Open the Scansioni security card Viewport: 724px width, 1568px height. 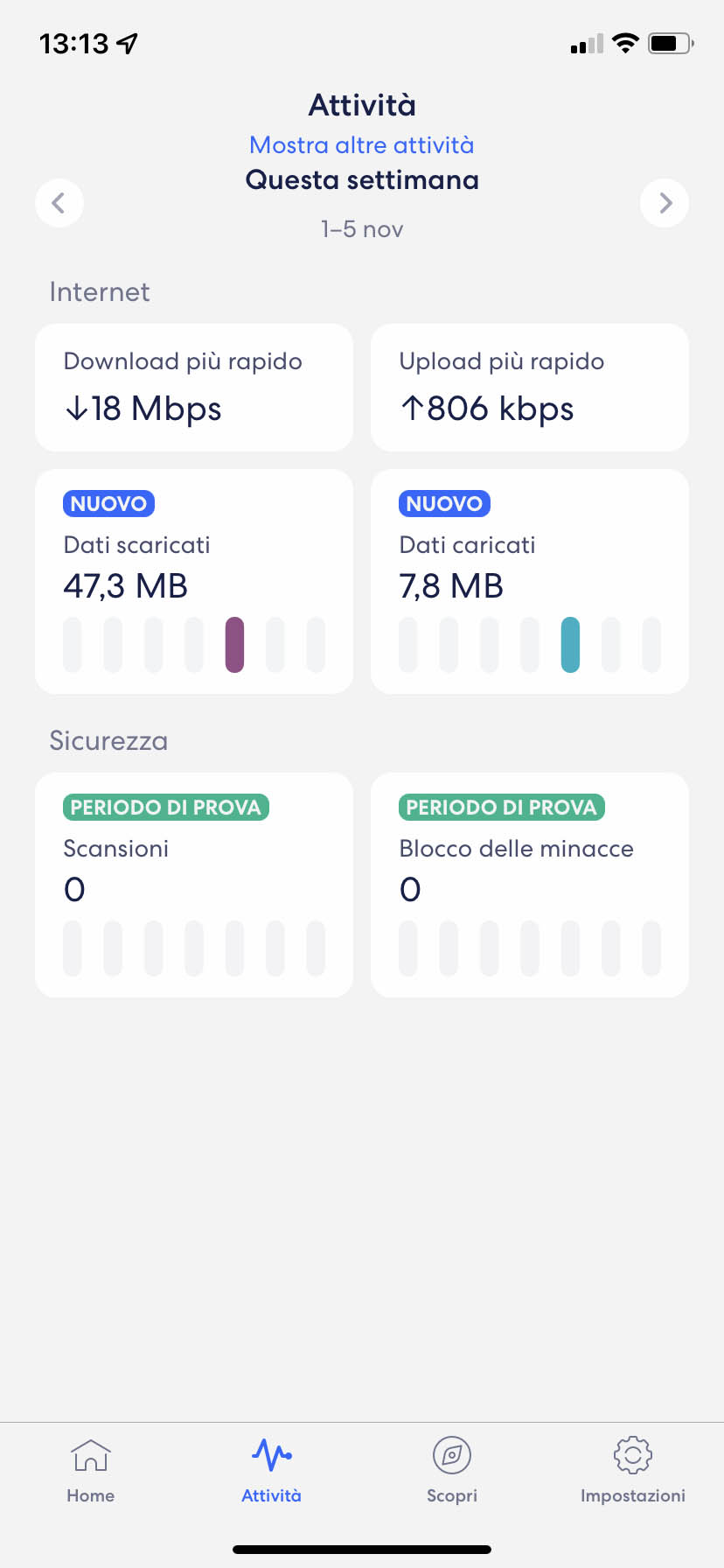(194, 885)
